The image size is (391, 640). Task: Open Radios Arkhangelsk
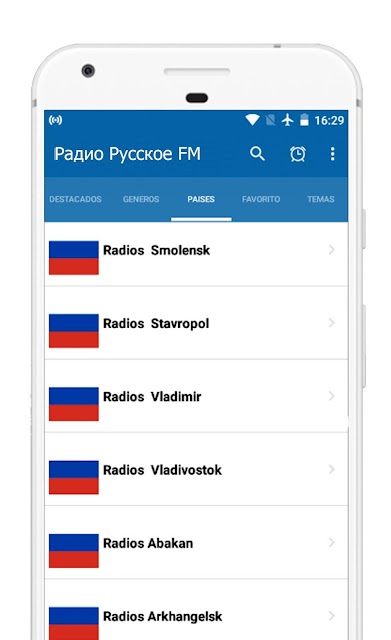pyautogui.click(x=196, y=610)
